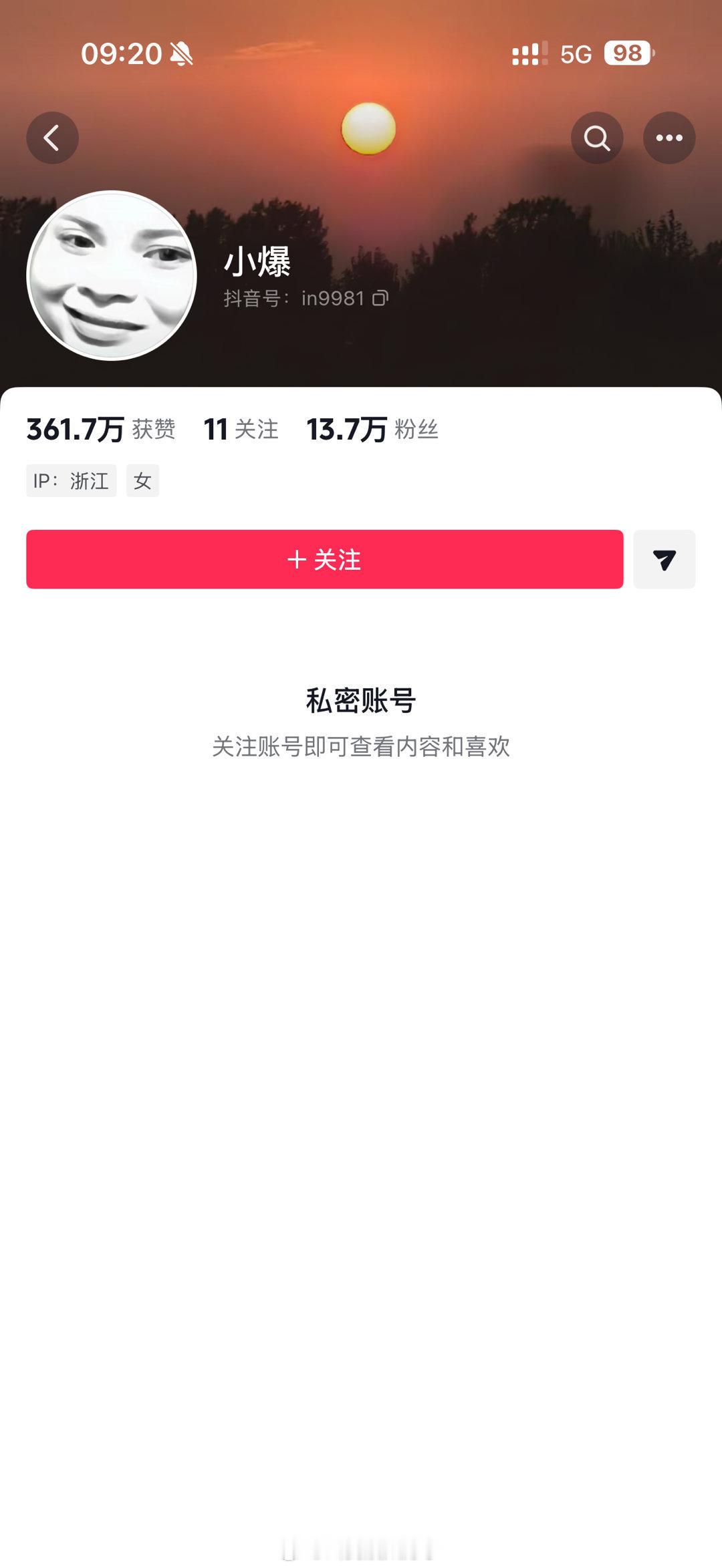Viewport: 722px width, 1568px height.
Task: Copy the Douyin ID in9981
Action: click(x=378, y=299)
